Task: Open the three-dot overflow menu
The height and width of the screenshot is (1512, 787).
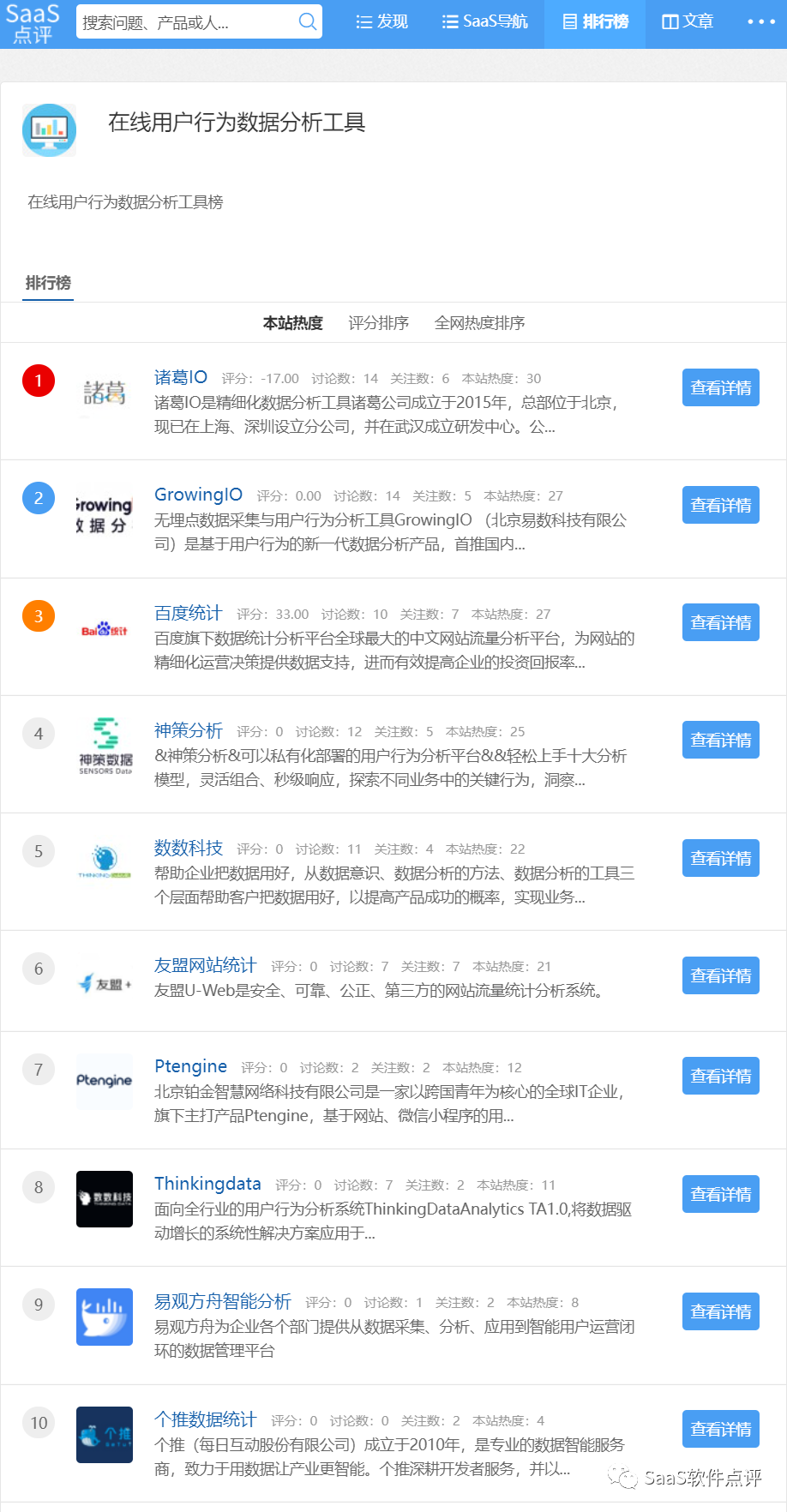Action: tap(761, 21)
